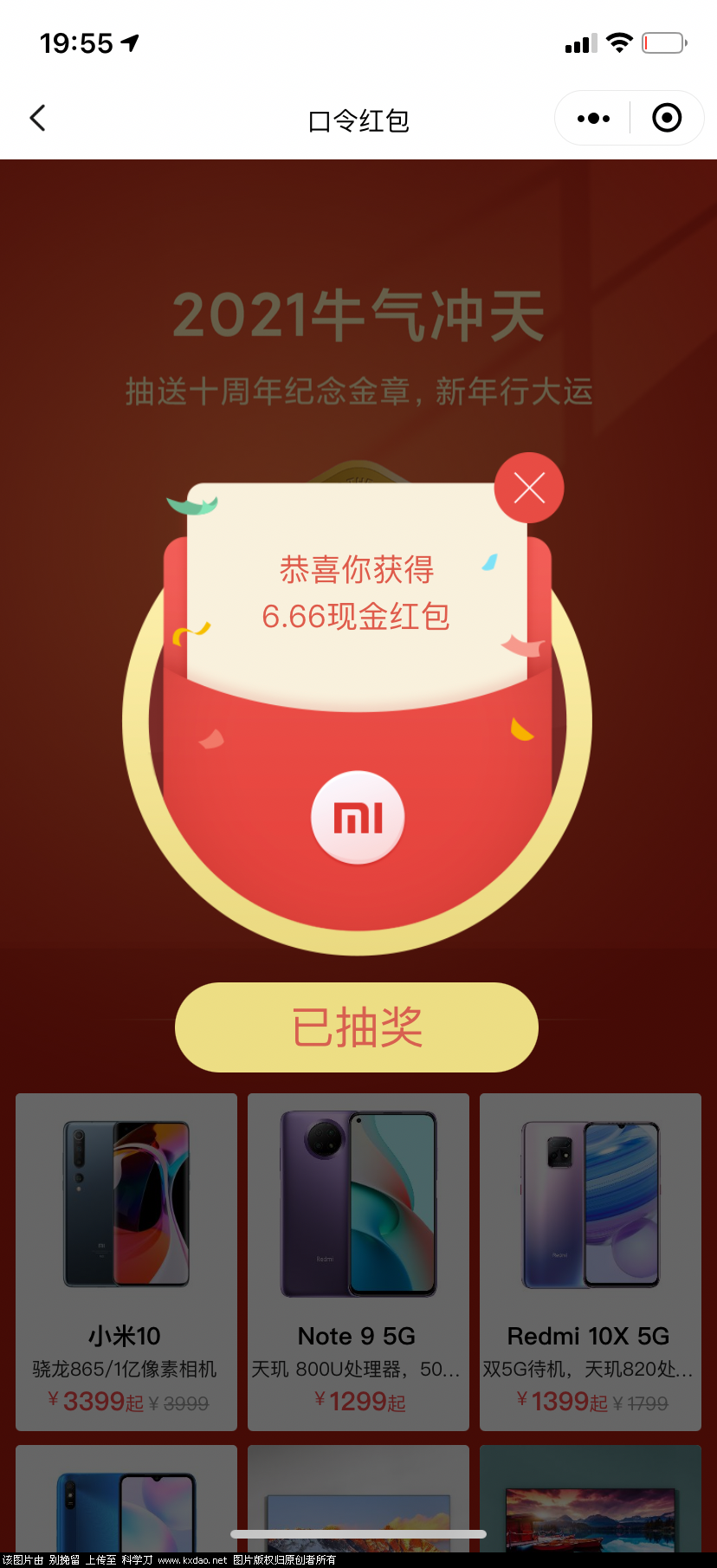Tap the 已抽奖 lottery button
The image size is (717, 1568).
click(x=357, y=1027)
